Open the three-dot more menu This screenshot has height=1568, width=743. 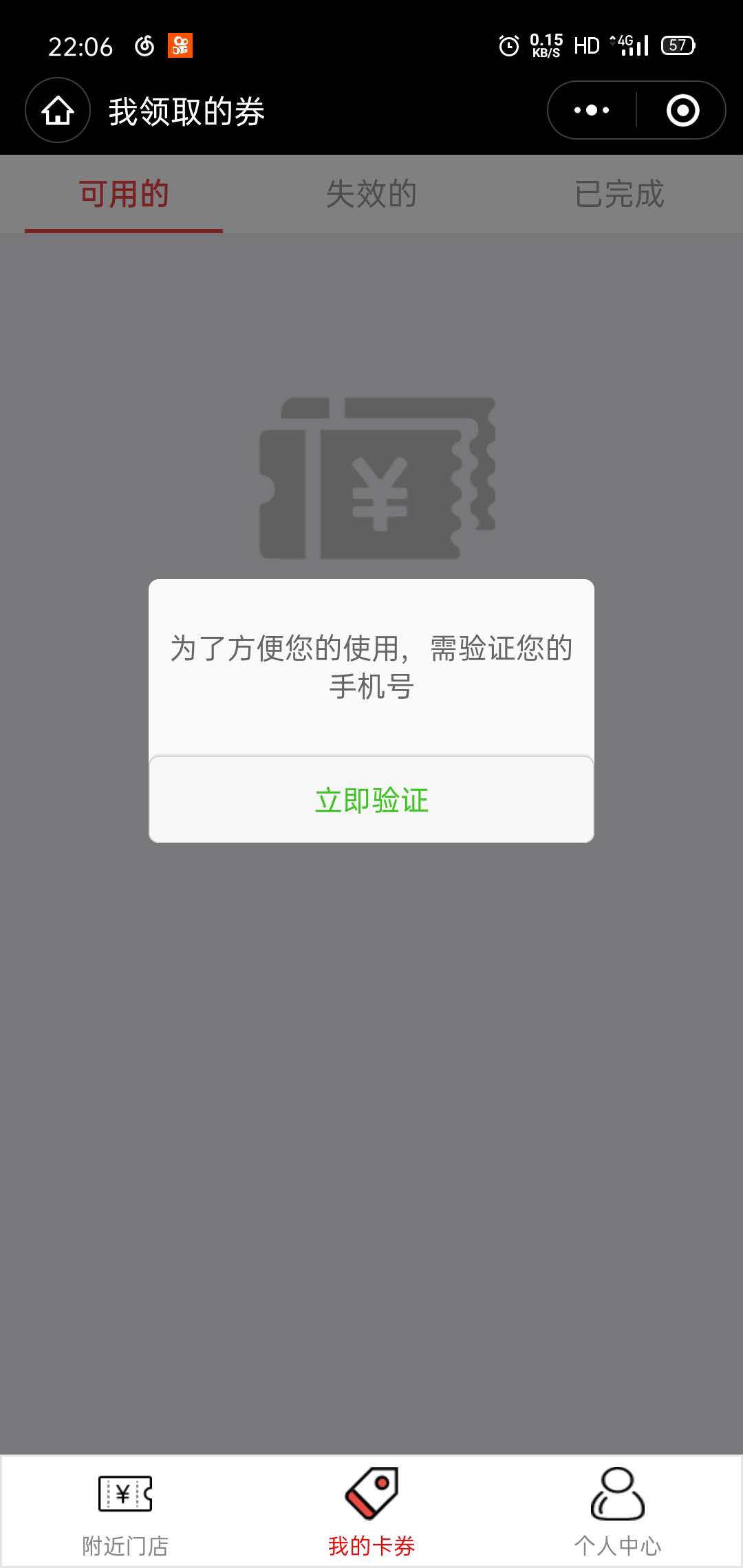[x=592, y=110]
